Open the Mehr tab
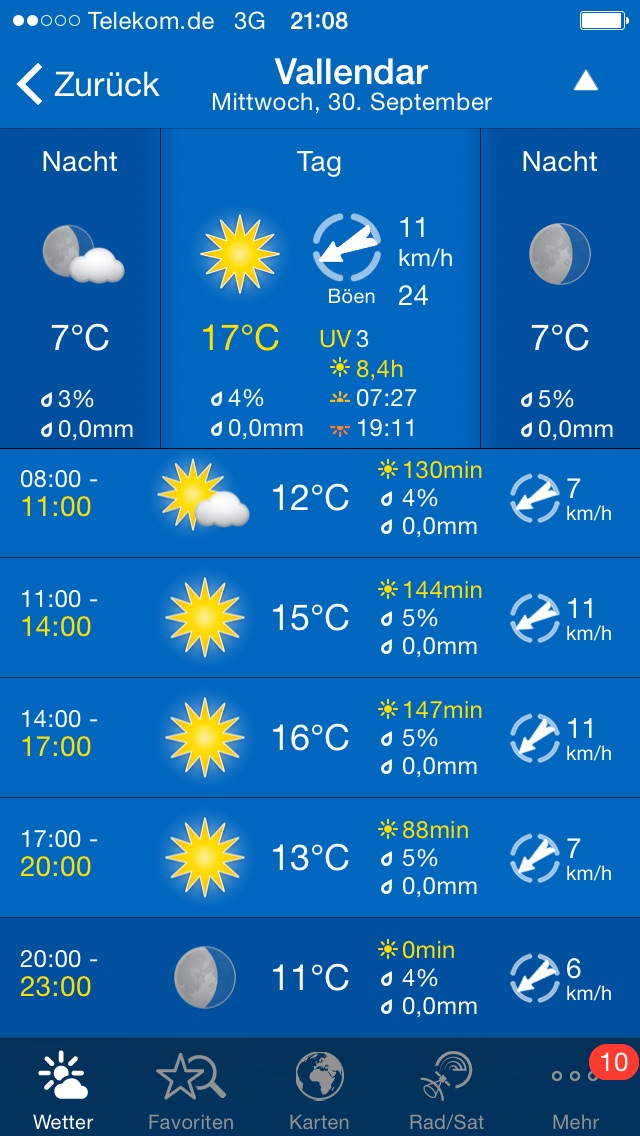 575,1089
